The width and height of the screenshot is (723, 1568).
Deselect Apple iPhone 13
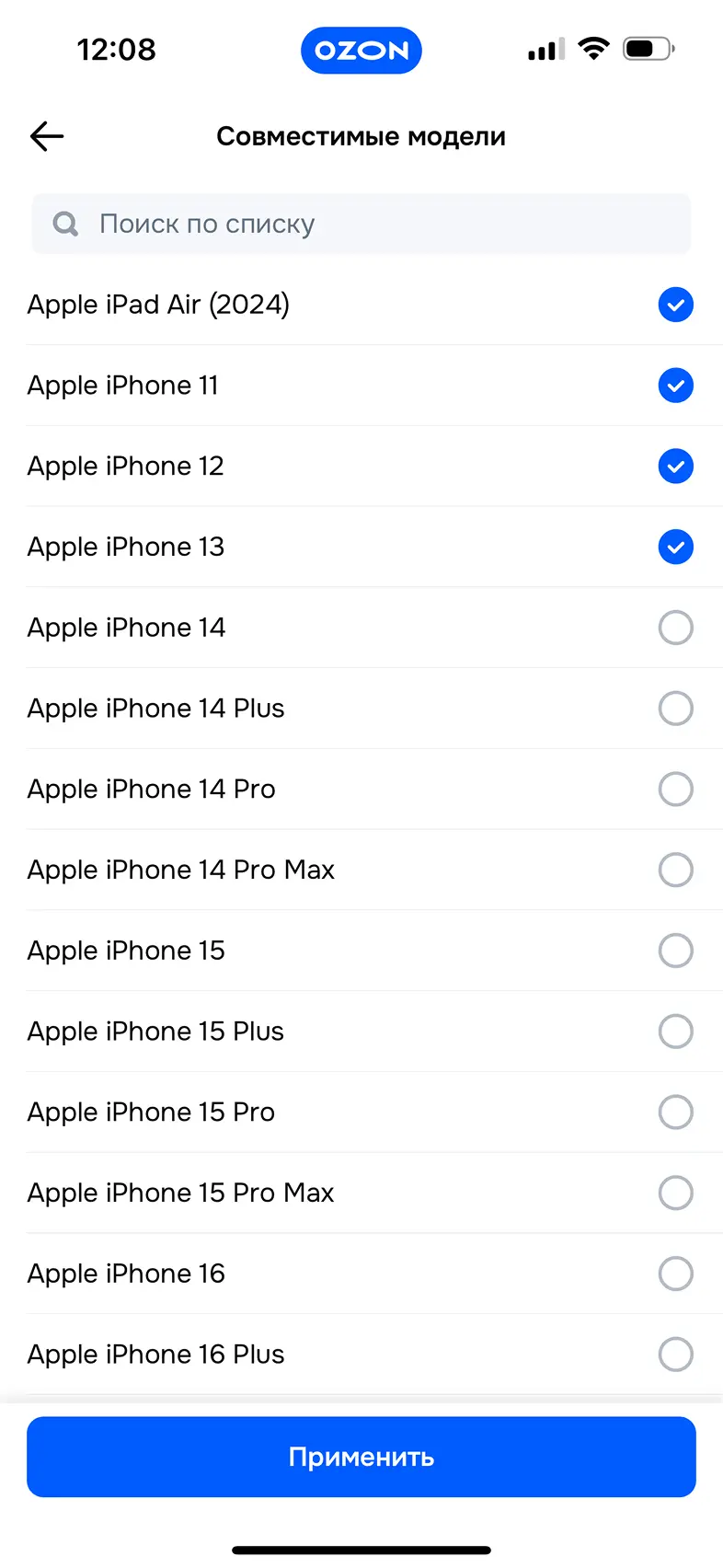pyautogui.click(x=675, y=548)
